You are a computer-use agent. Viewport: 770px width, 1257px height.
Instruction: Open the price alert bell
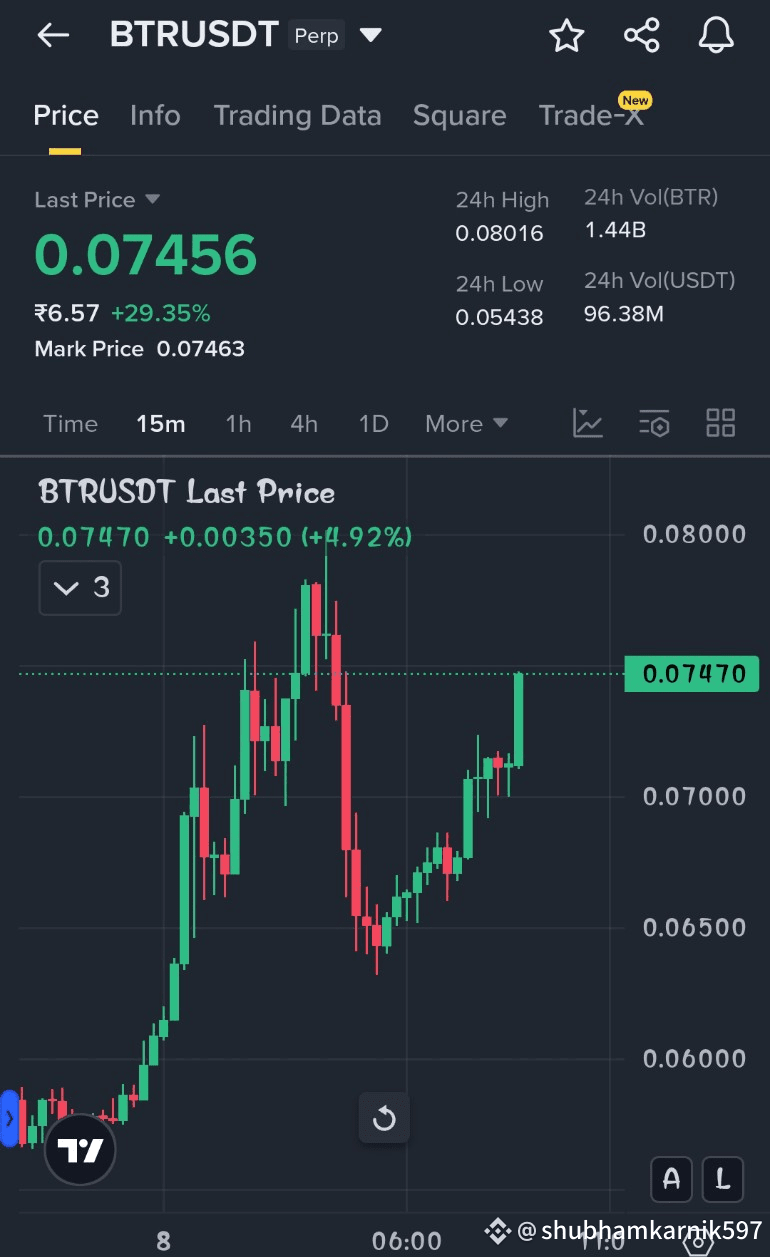716,36
